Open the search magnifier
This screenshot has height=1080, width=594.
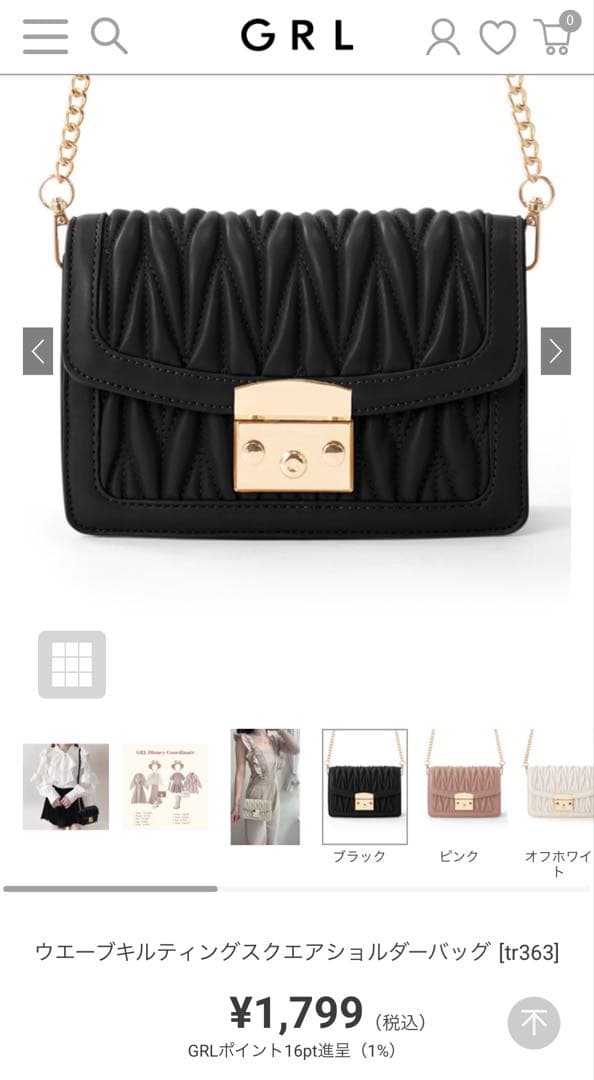[x=109, y=36]
